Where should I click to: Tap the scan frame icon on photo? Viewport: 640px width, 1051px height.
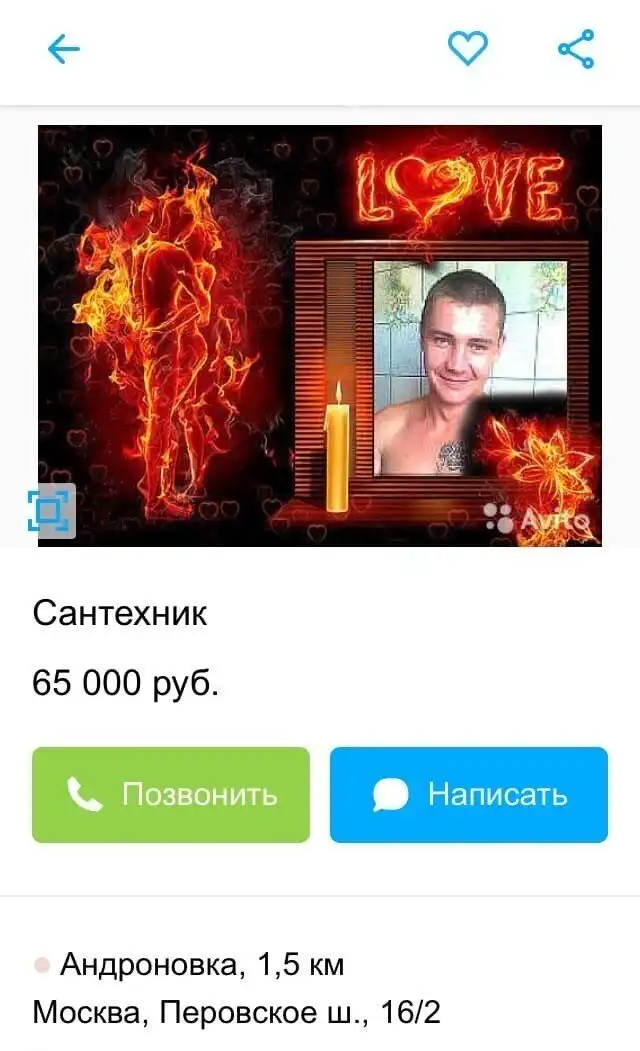pos(50,512)
